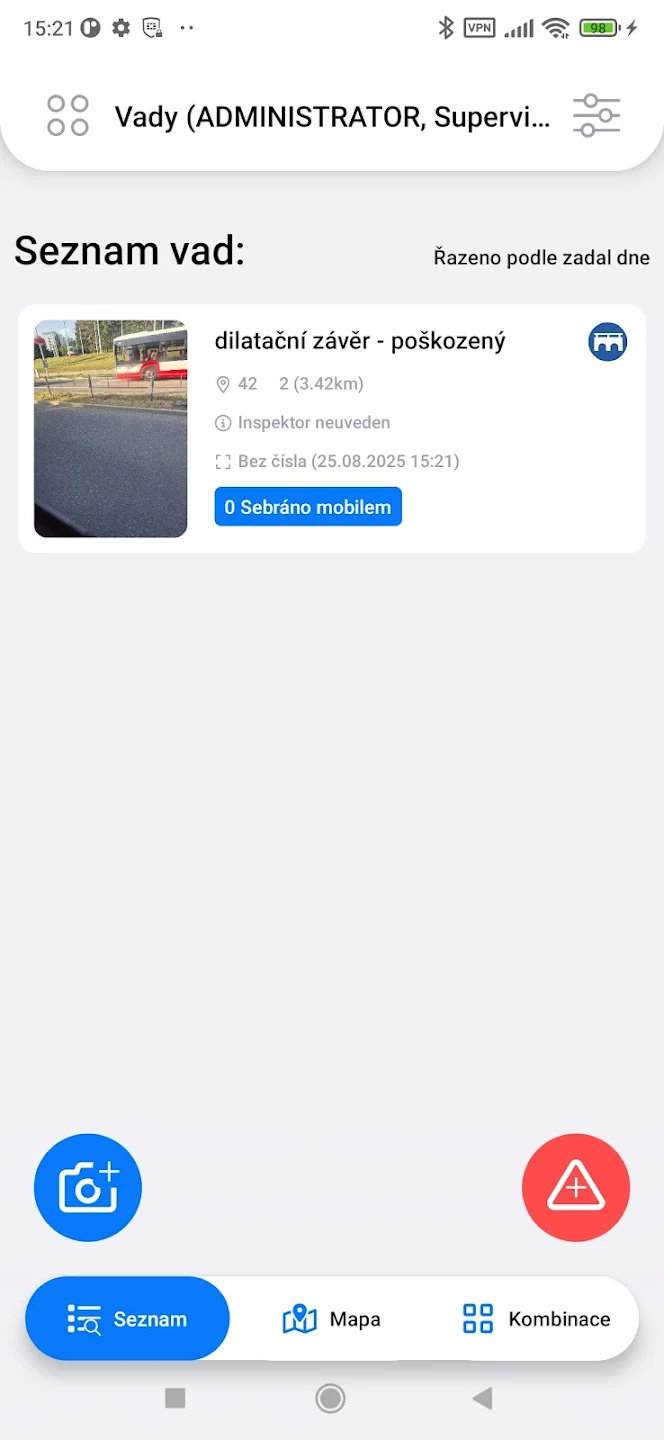Go back with system back button
This screenshot has height=1440, width=664.
pos(482,1398)
